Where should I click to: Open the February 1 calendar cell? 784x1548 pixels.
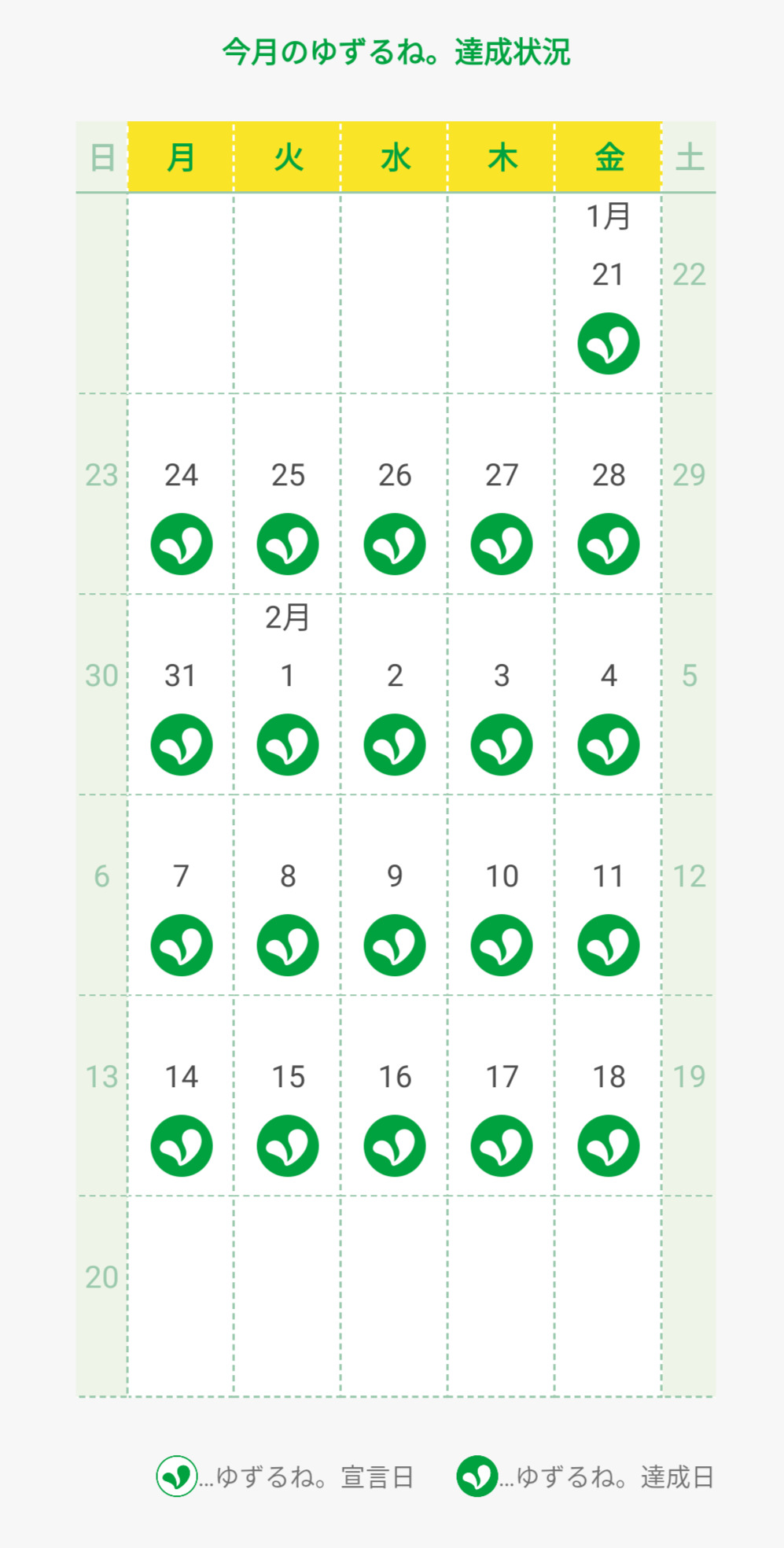point(288,695)
